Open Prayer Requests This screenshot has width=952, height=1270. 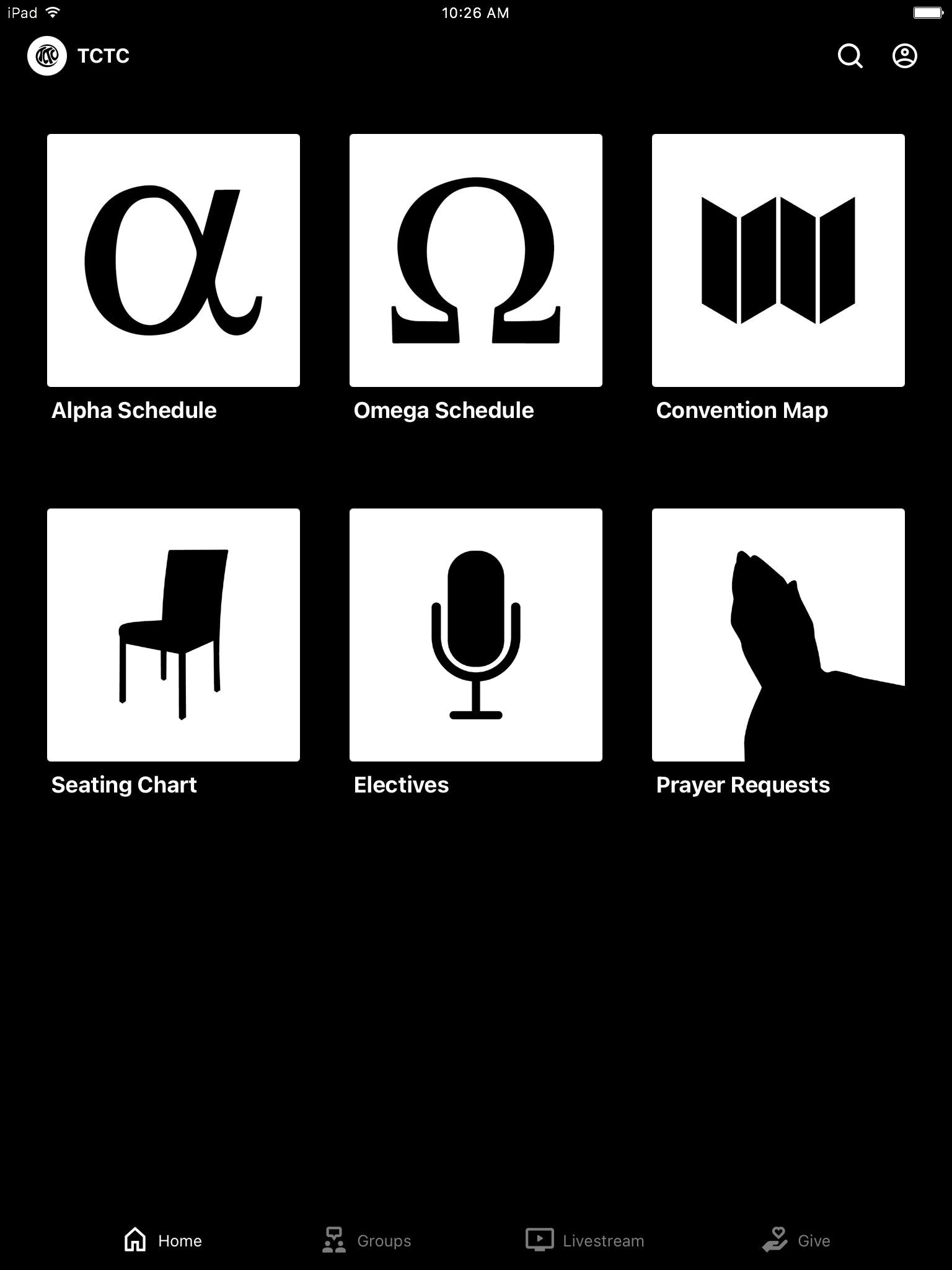(778, 635)
